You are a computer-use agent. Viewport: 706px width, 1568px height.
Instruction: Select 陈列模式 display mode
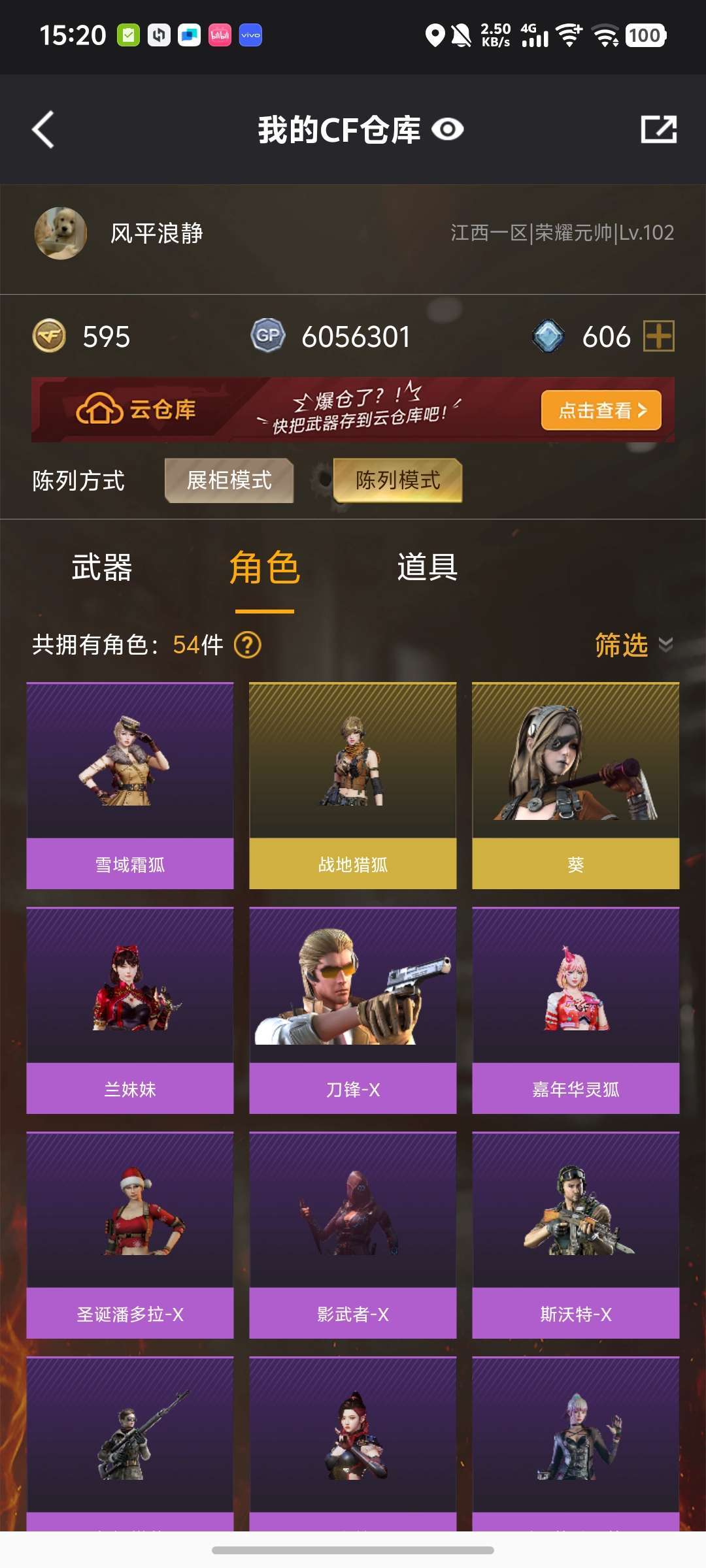point(397,480)
